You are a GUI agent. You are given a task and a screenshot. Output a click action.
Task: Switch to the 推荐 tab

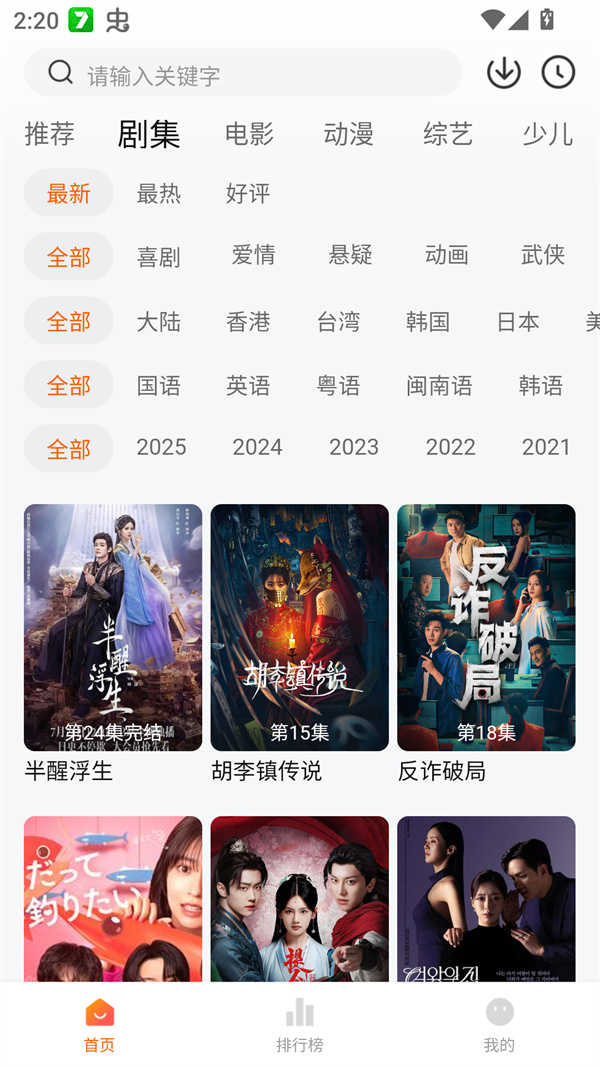click(x=49, y=133)
